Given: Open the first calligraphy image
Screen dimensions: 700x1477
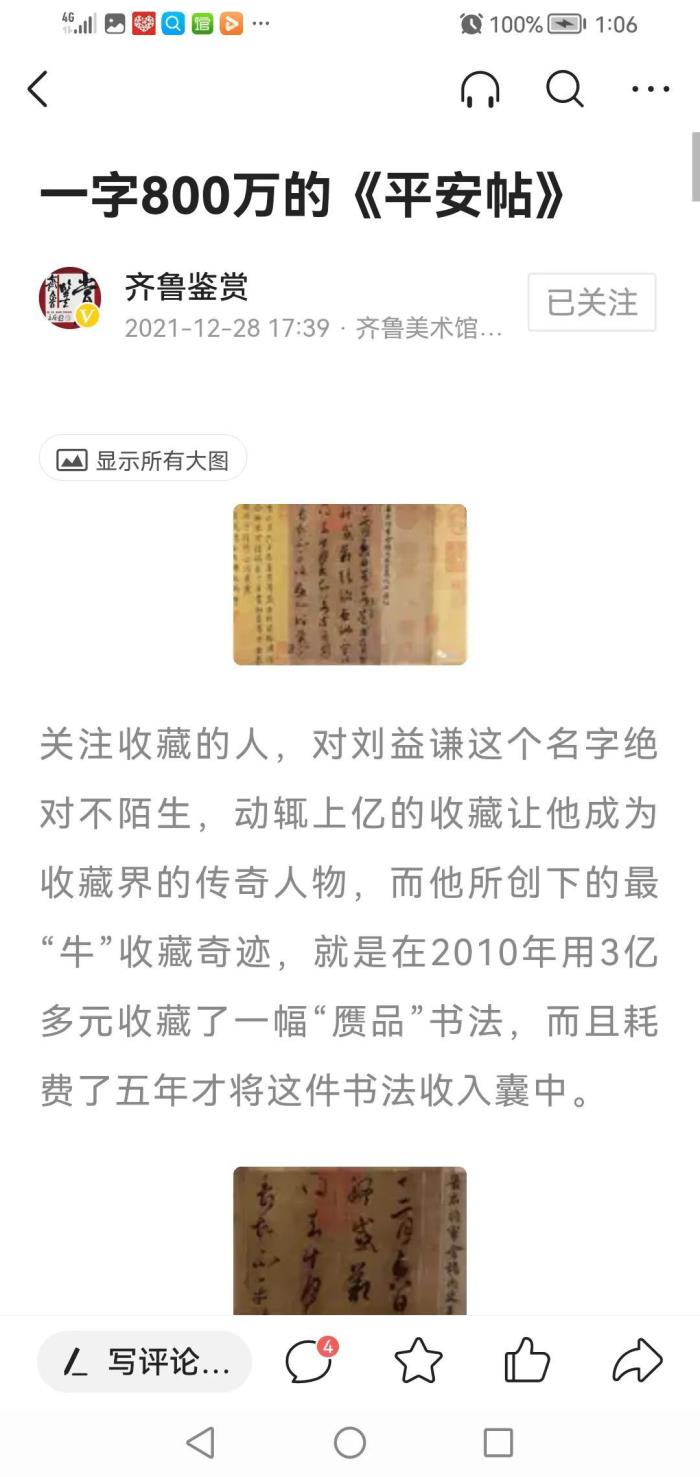Looking at the screenshot, I should (x=350, y=585).
